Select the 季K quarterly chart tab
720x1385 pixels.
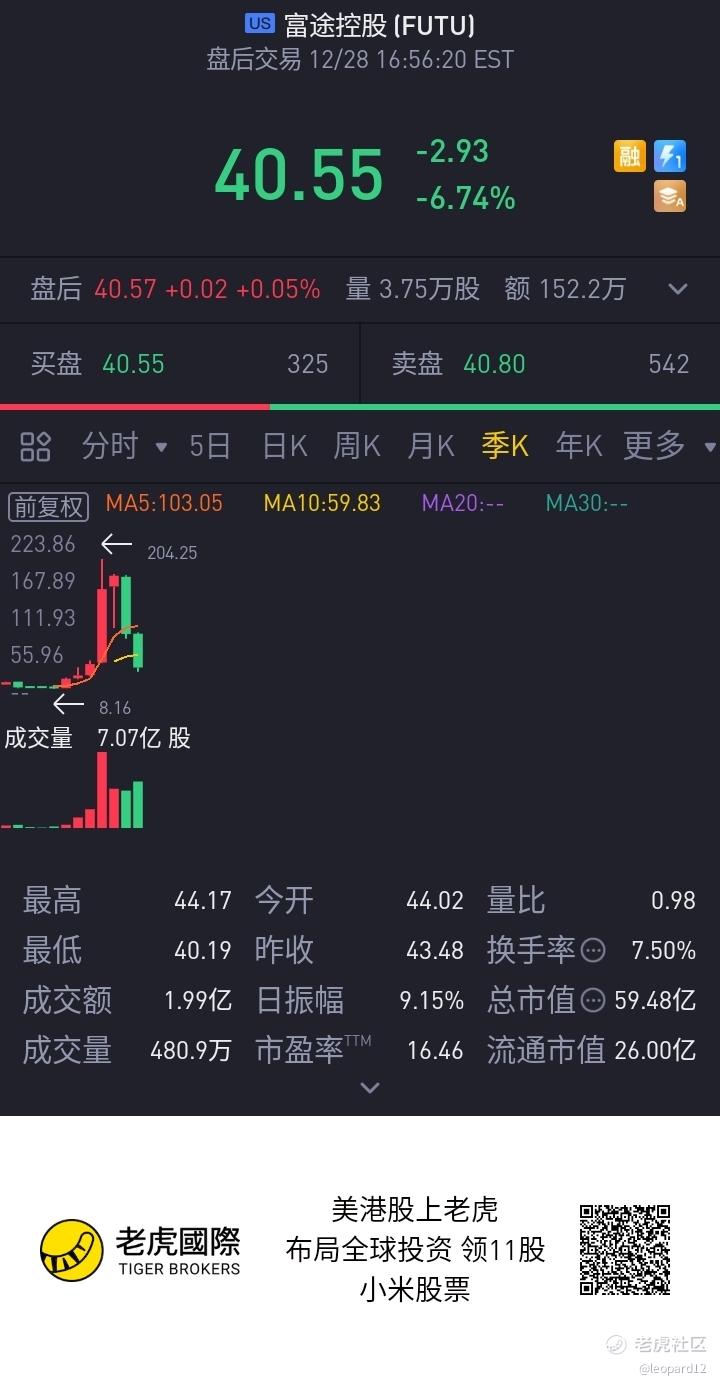505,446
